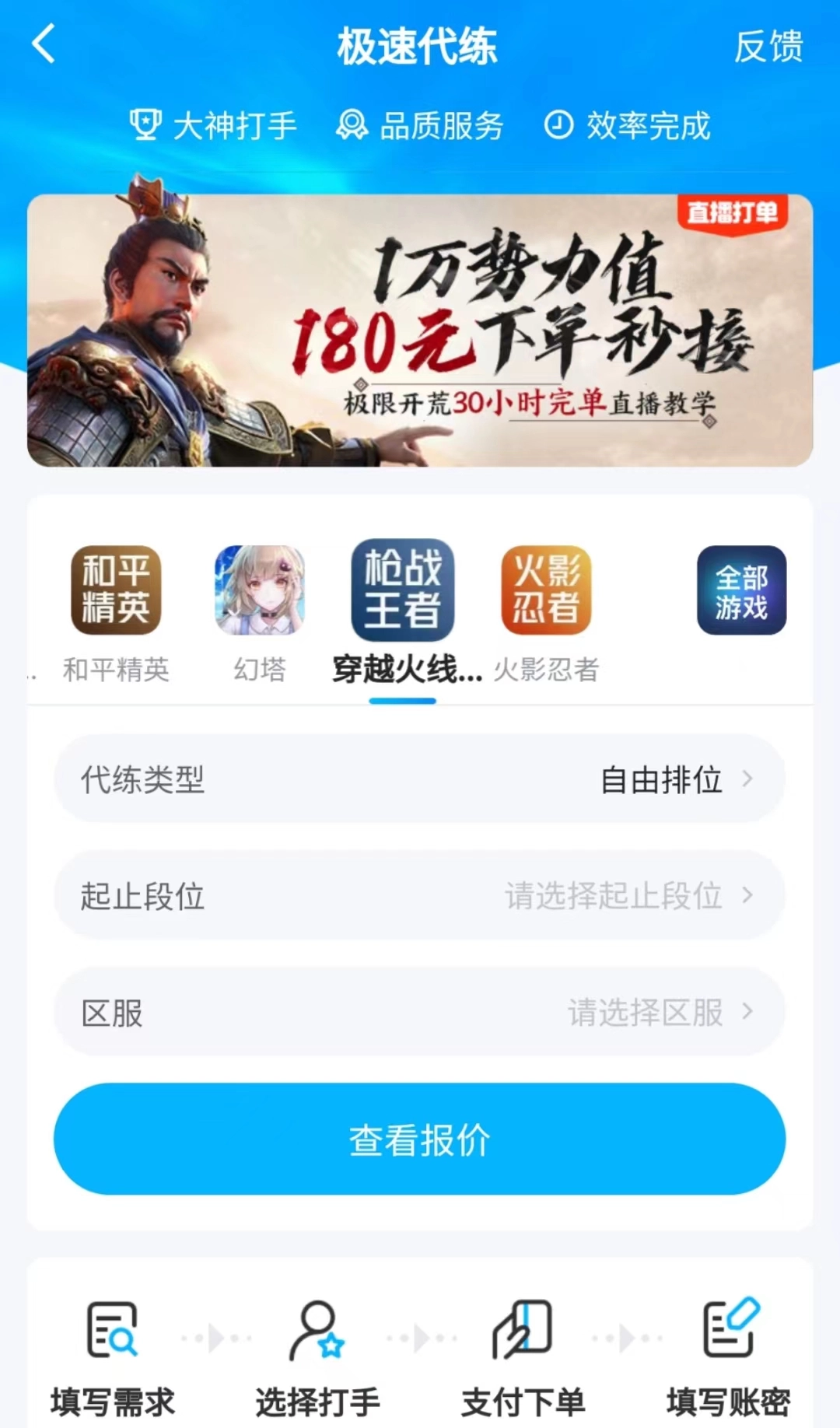This screenshot has height=1428, width=840.
Task: Select the 穿越火线 枪战王者 tab
Action: click(403, 612)
